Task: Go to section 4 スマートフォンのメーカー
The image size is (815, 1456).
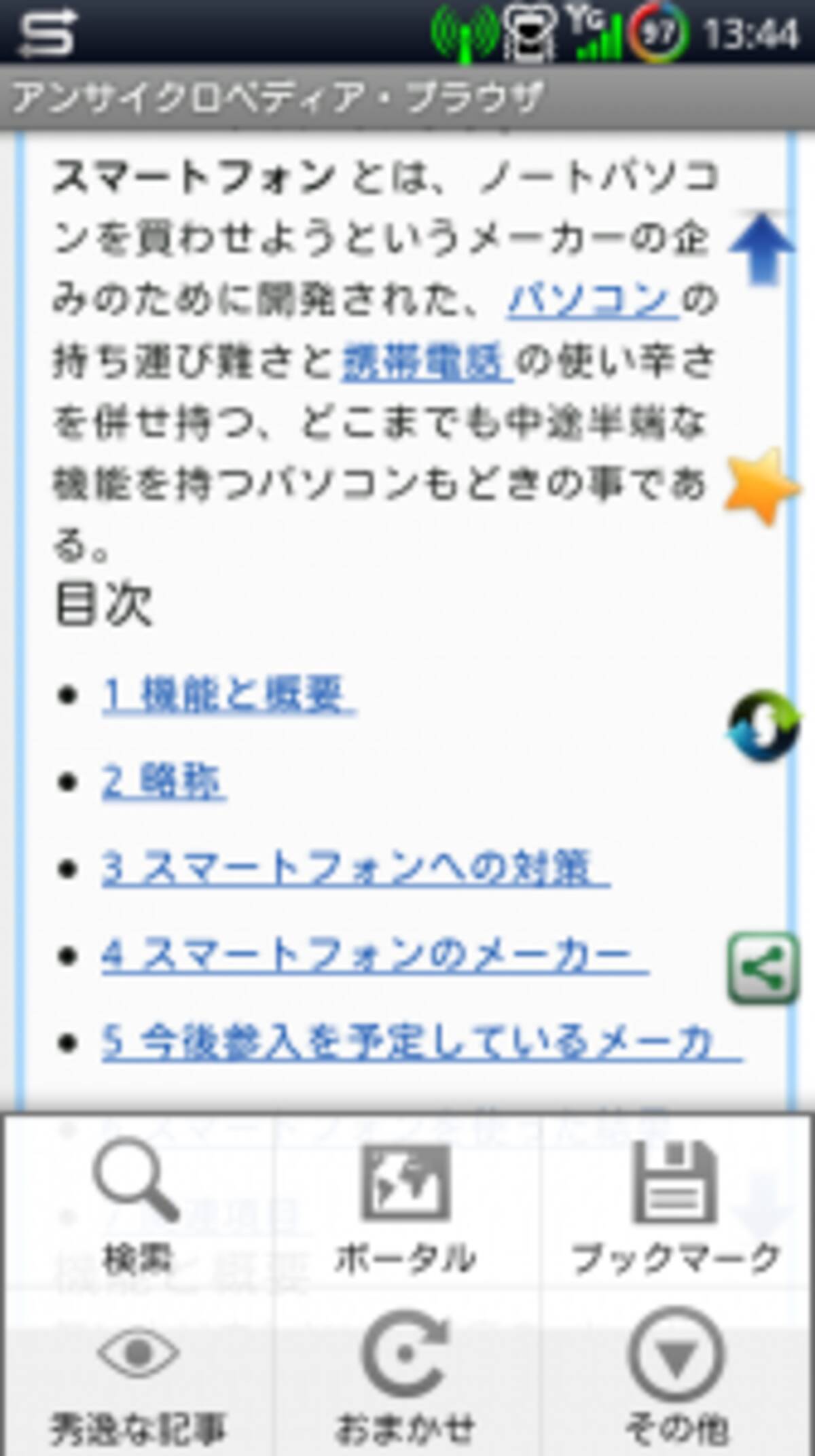Action: [x=374, y=955]
